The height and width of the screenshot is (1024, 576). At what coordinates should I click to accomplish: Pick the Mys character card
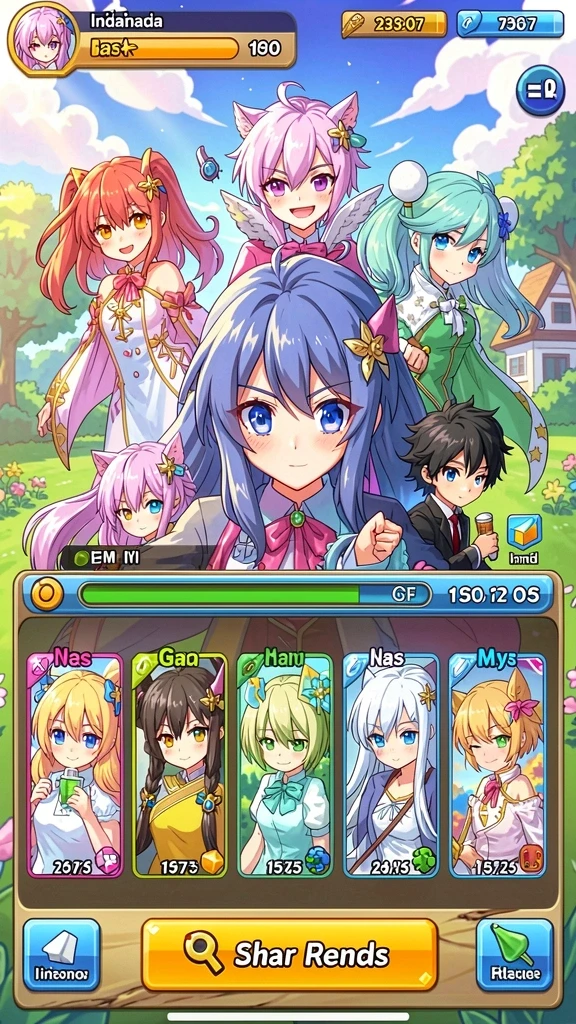coord(497,765)
